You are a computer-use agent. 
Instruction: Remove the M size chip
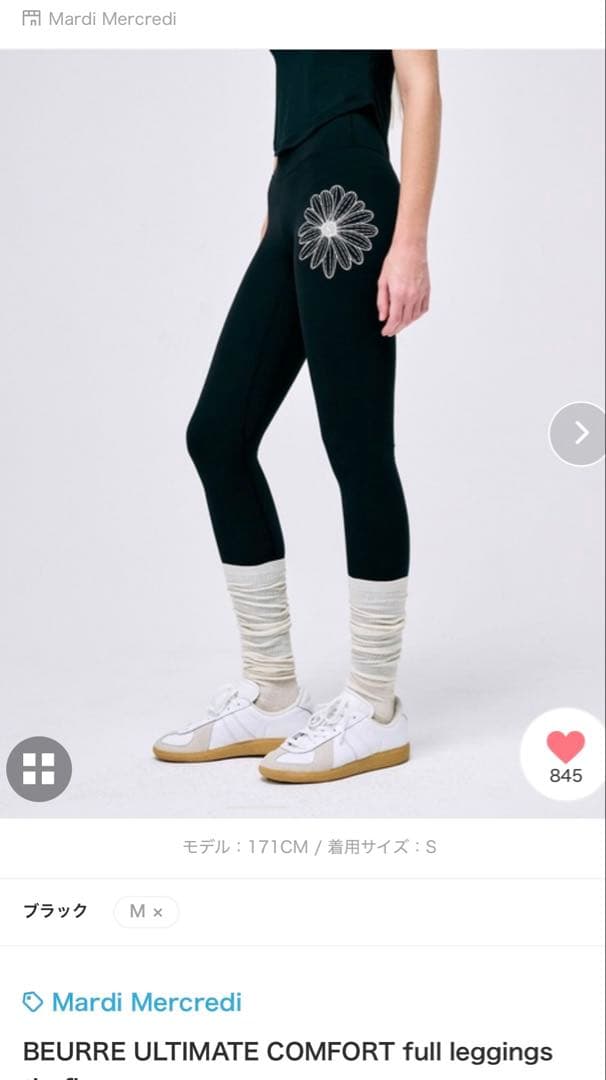tap(158, 912)
